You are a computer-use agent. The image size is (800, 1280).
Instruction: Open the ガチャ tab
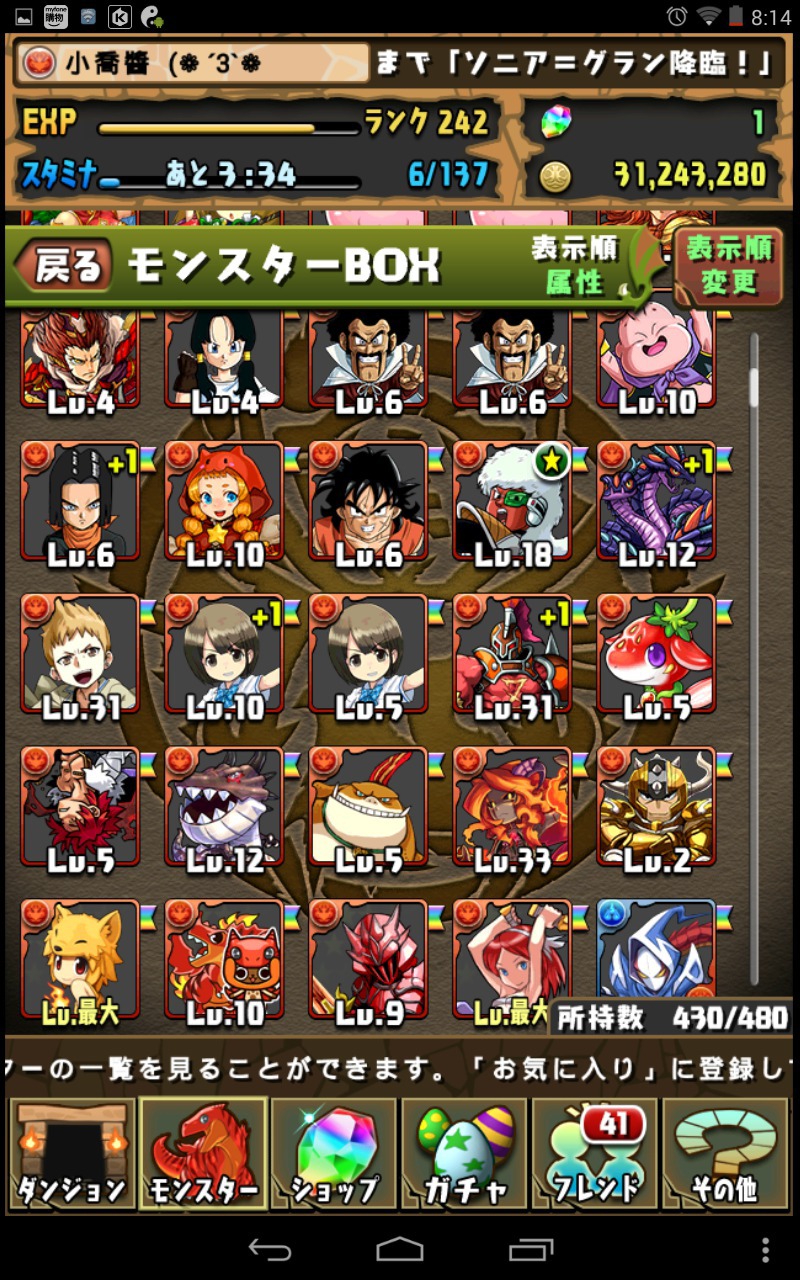coord(465,1154)
